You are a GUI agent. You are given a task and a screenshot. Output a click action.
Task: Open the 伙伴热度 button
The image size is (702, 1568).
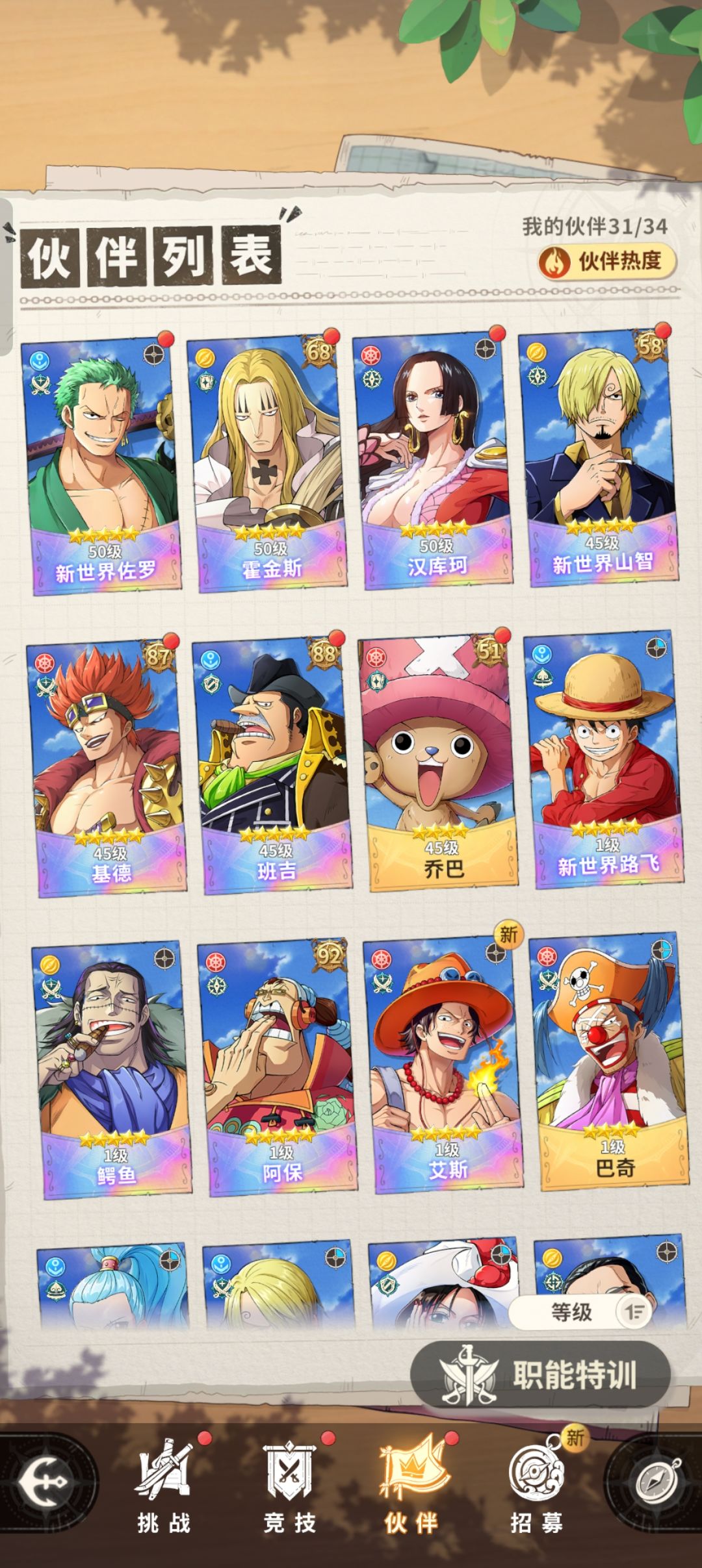pos(607,262)
